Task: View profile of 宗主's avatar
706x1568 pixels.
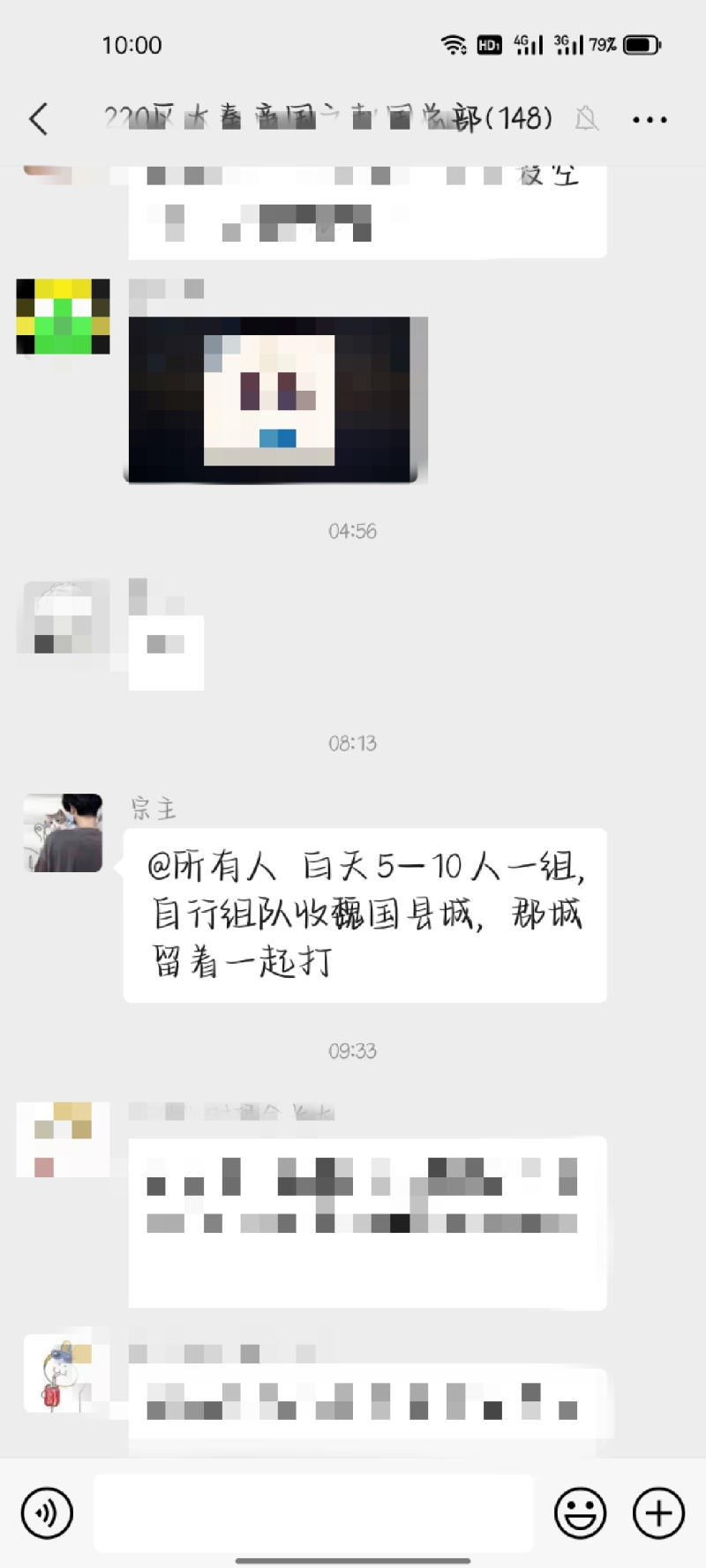Action: point(63,833)
